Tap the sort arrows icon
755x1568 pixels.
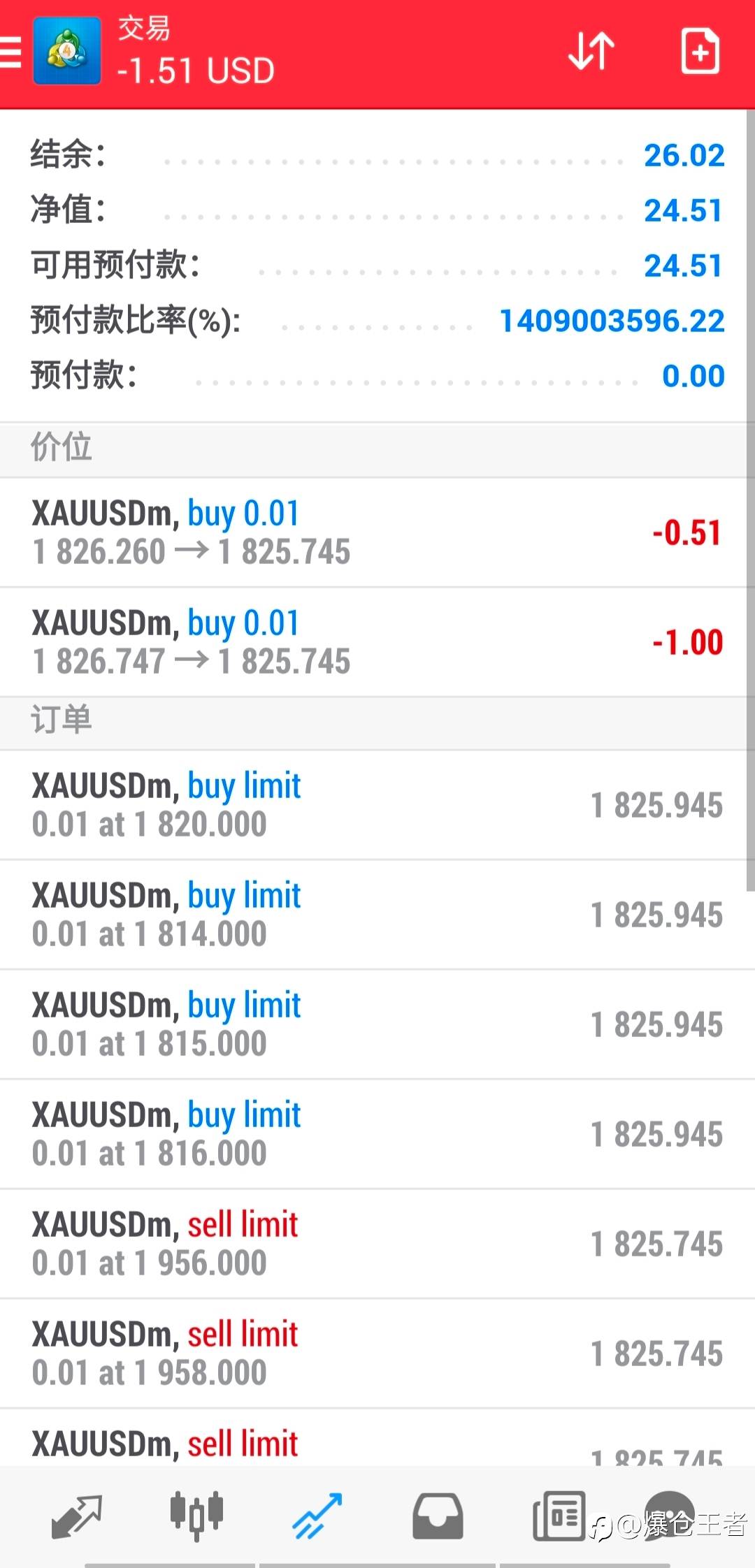click(x=591, y=51)
